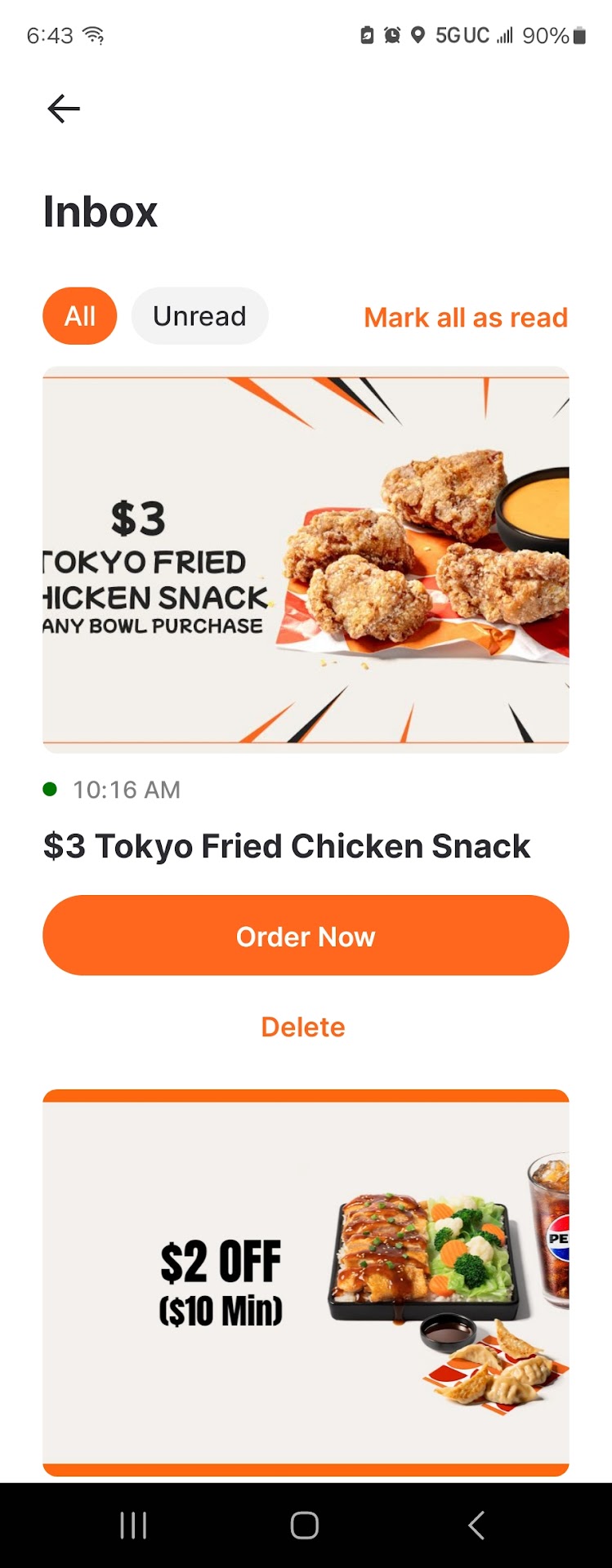Mark all messages as read
This screenshot has height=1568, width=612.
coord(465,318)
